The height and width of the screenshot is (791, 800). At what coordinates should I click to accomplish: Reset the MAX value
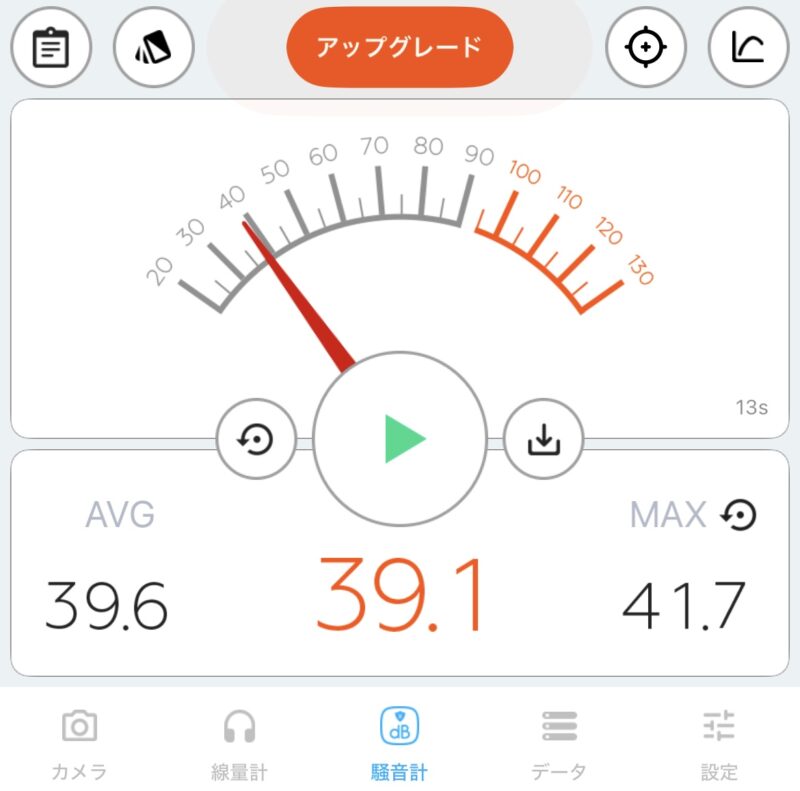(739, 515)
